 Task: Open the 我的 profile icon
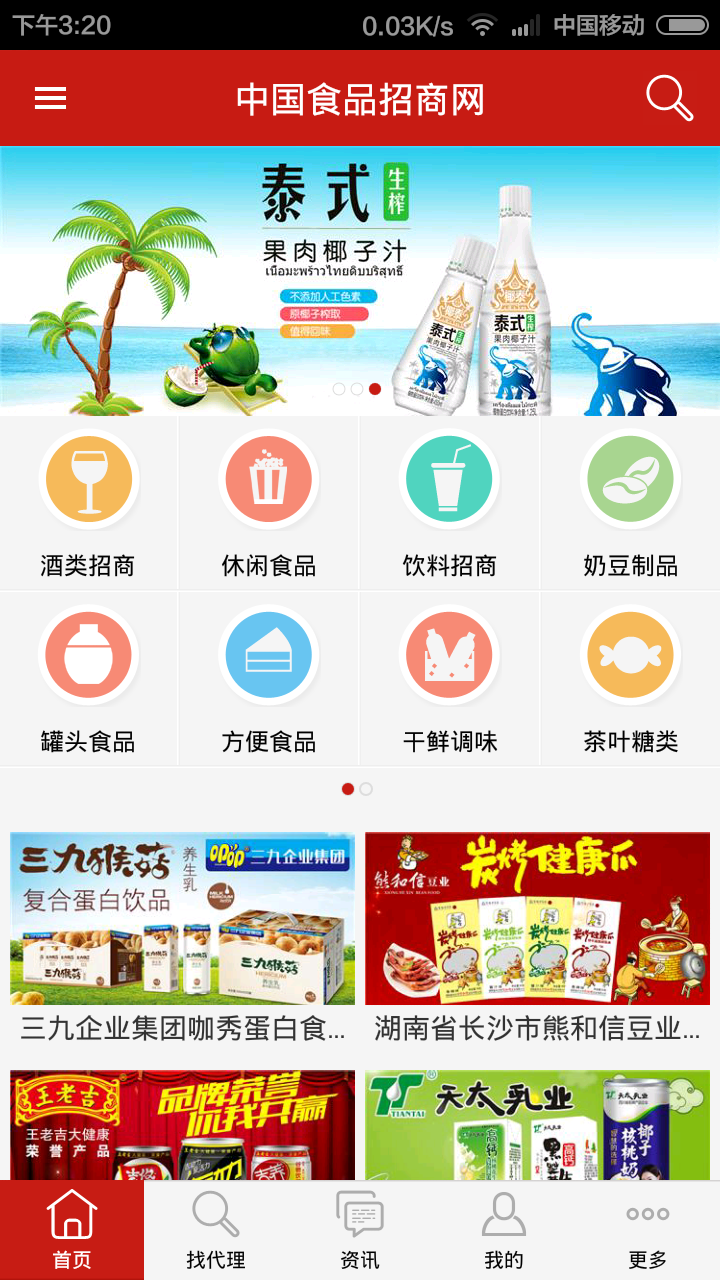(x=504, y=1215)
